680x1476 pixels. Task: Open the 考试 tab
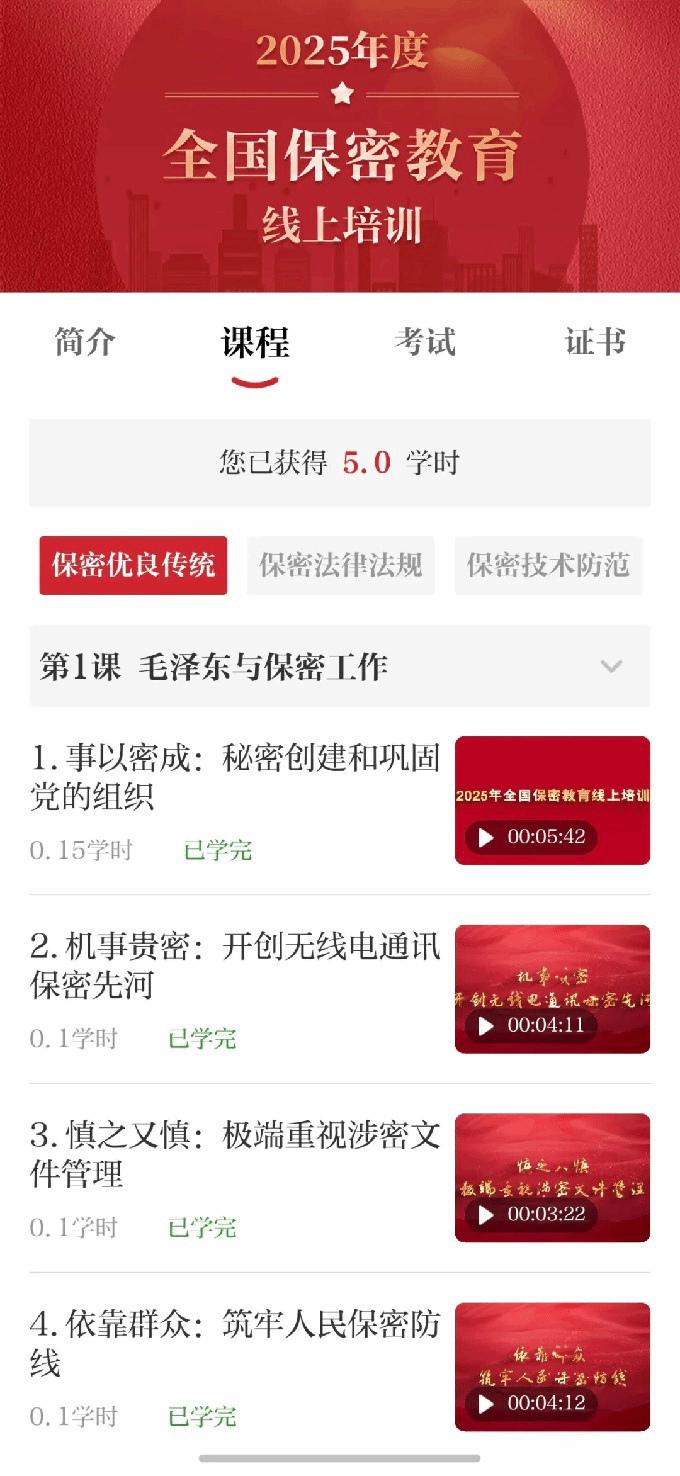(425, 342)
